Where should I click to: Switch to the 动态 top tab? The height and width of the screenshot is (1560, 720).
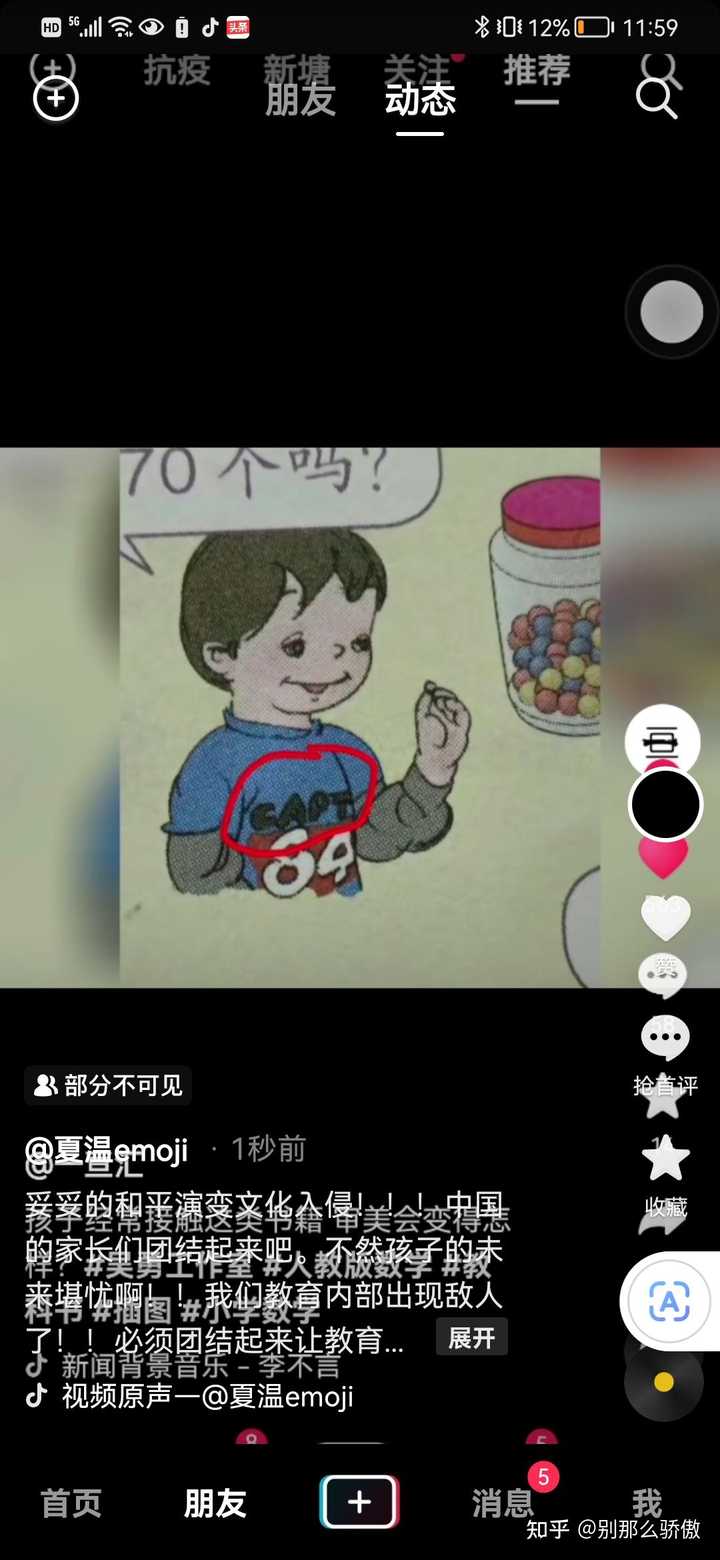click(x=420, y=99)
